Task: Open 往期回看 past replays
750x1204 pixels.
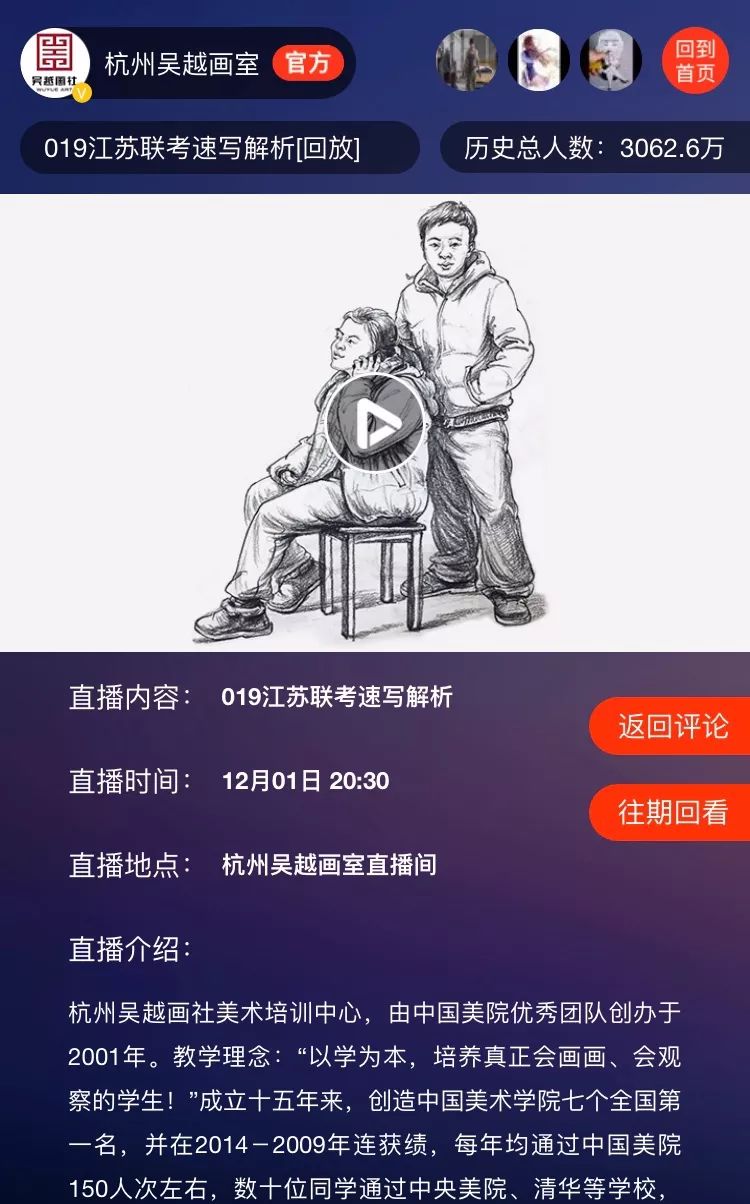Action: 672,812
